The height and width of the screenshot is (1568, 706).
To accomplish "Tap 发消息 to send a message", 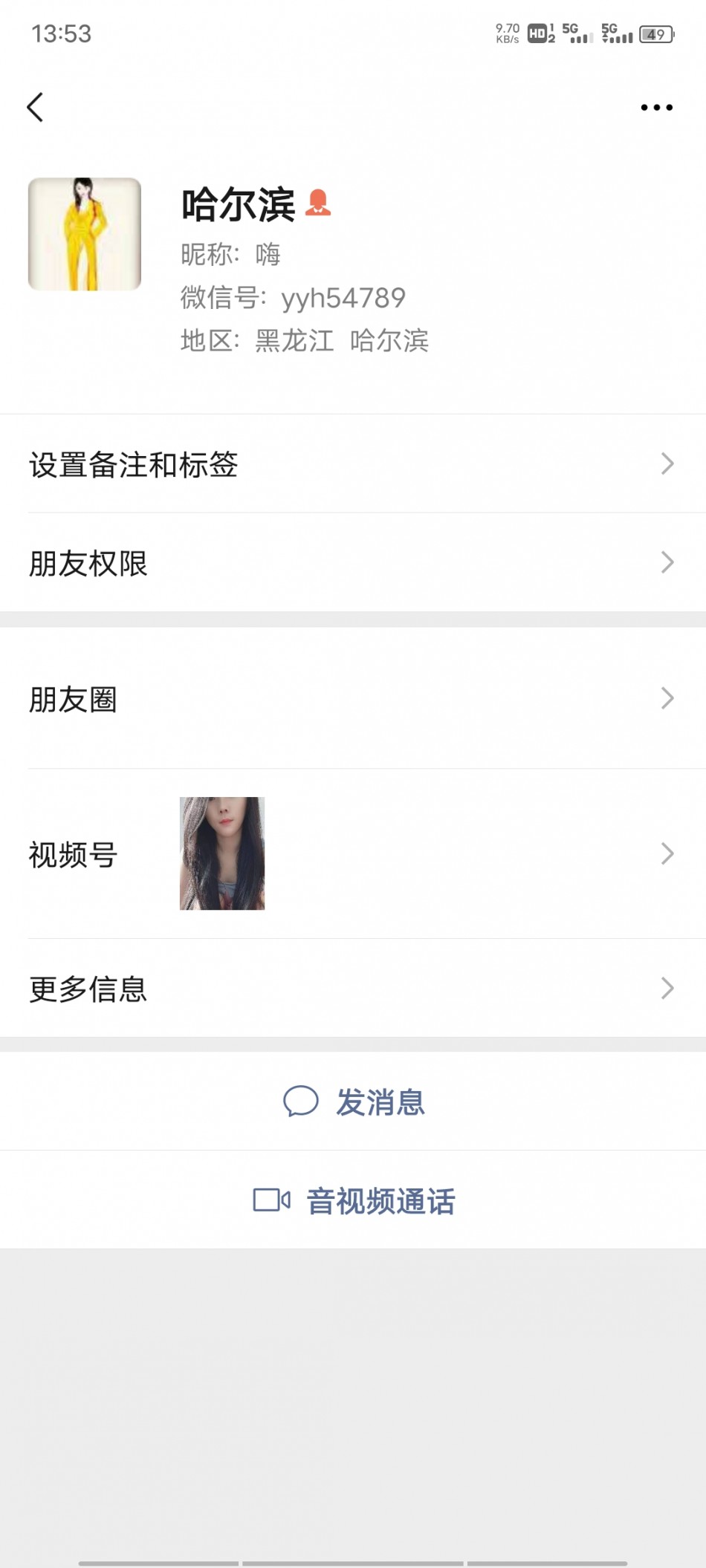I will 354,1102.
